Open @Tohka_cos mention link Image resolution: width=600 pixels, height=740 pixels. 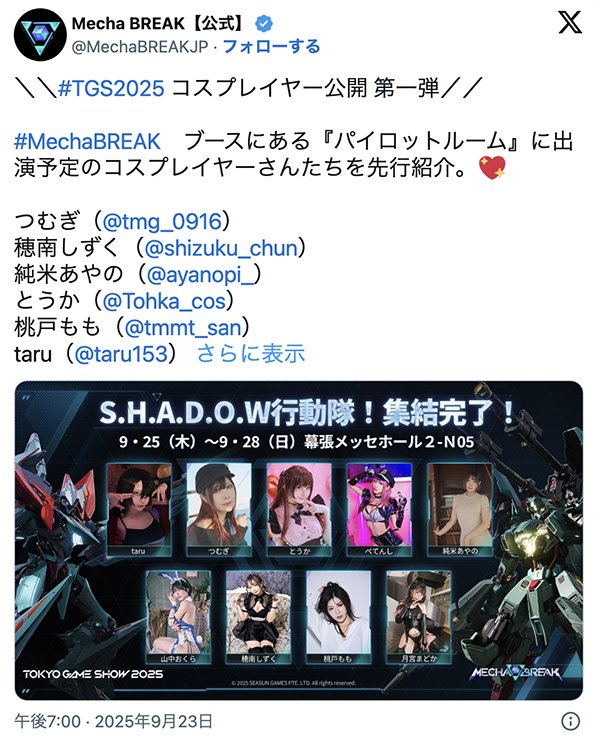pyautogui.click(x=166, y=300)
